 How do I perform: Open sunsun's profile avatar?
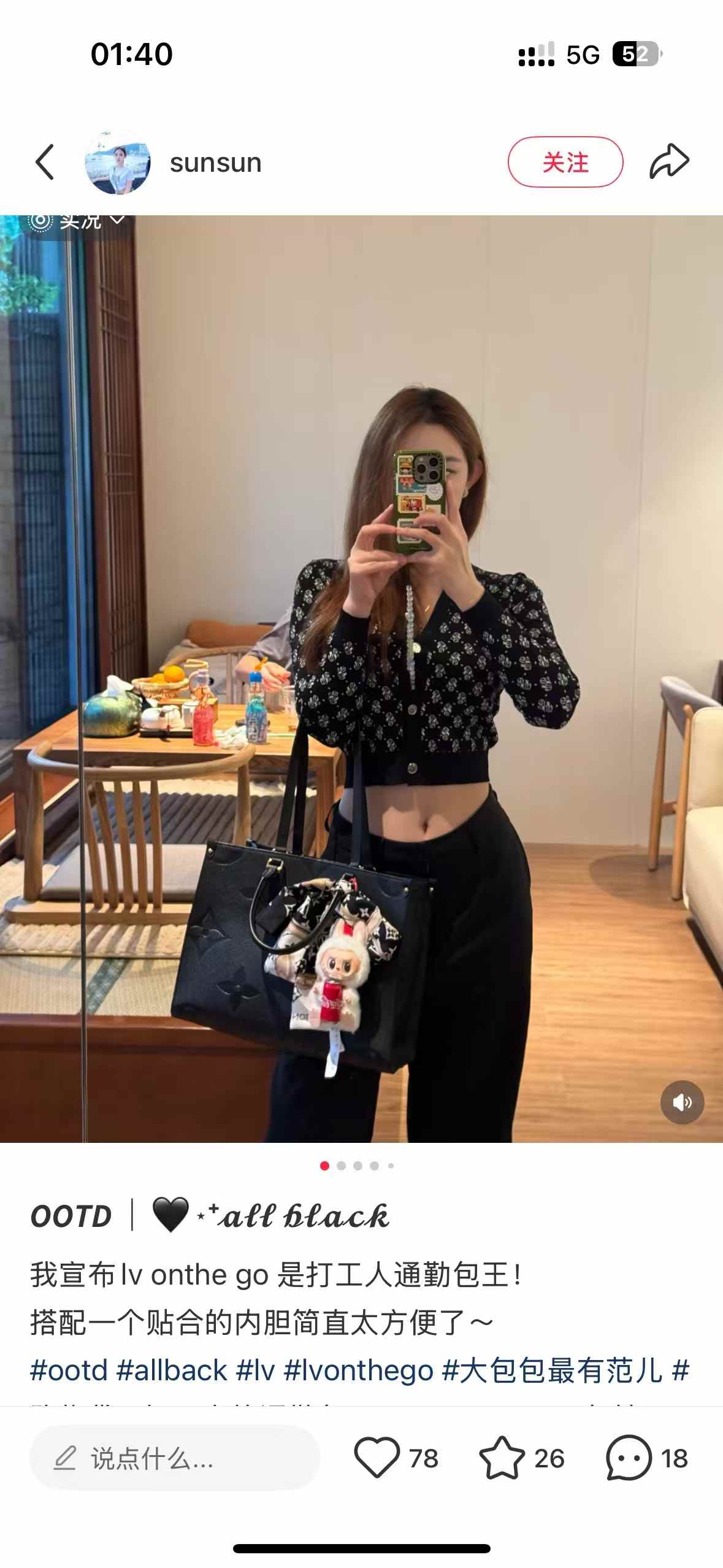[117, 163]
